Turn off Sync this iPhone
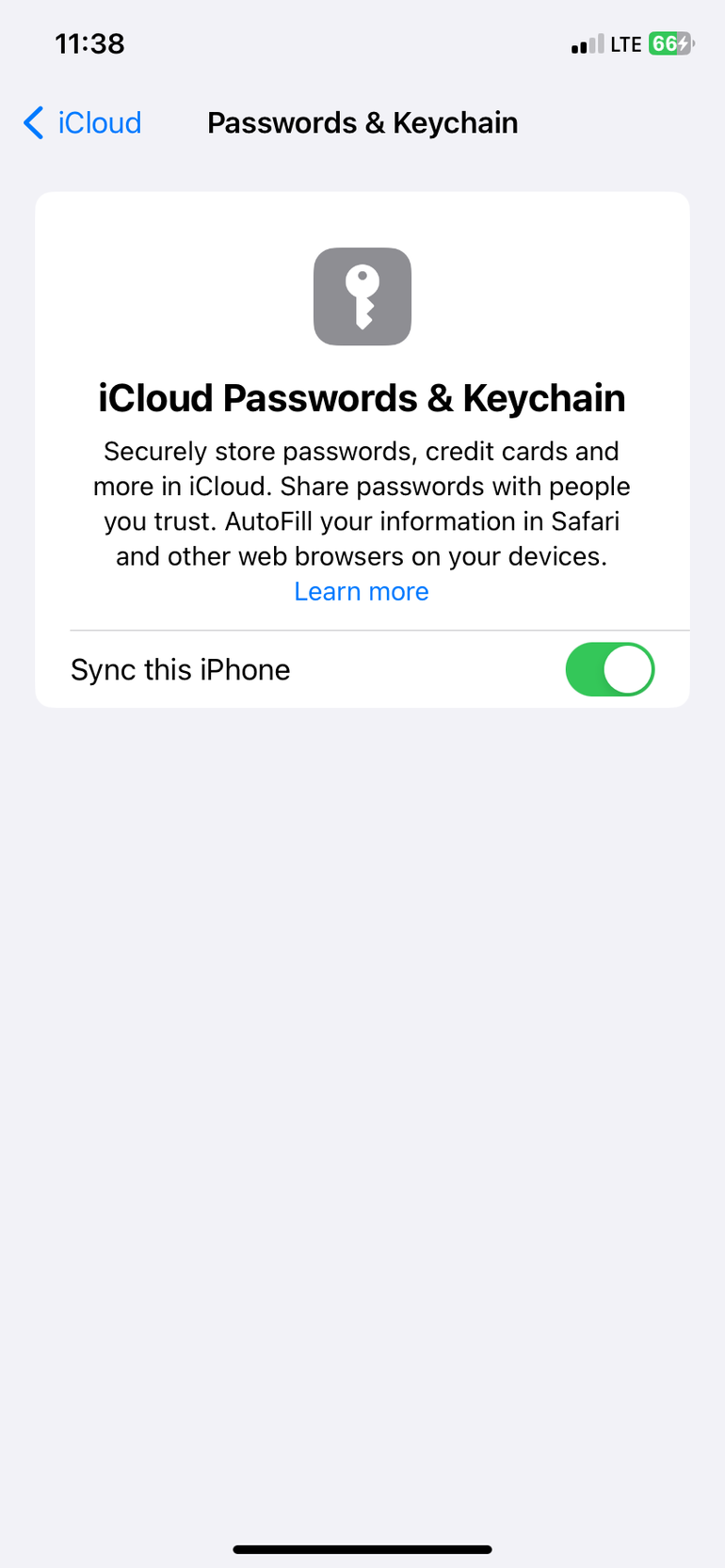Screen dimensions: 725x1568 [x=609, y=669]
